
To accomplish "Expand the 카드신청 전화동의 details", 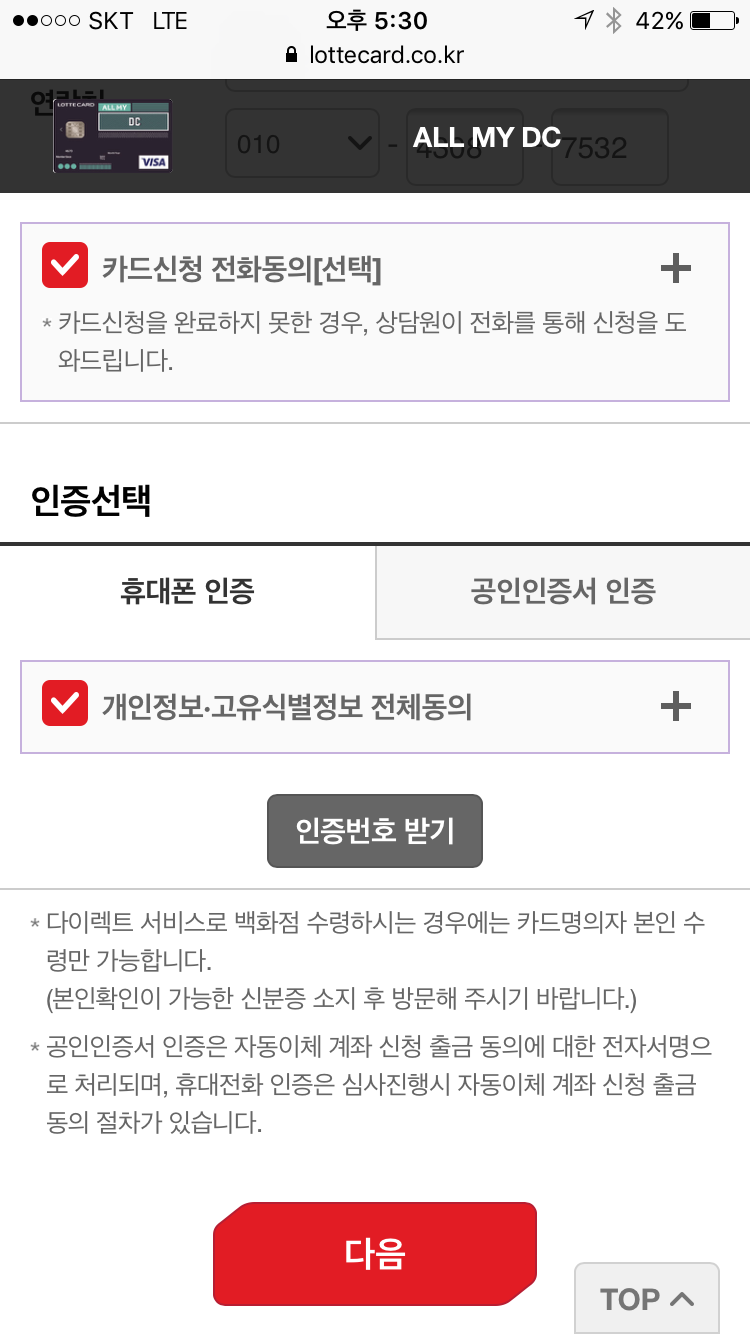I will (x=677, y=267).
